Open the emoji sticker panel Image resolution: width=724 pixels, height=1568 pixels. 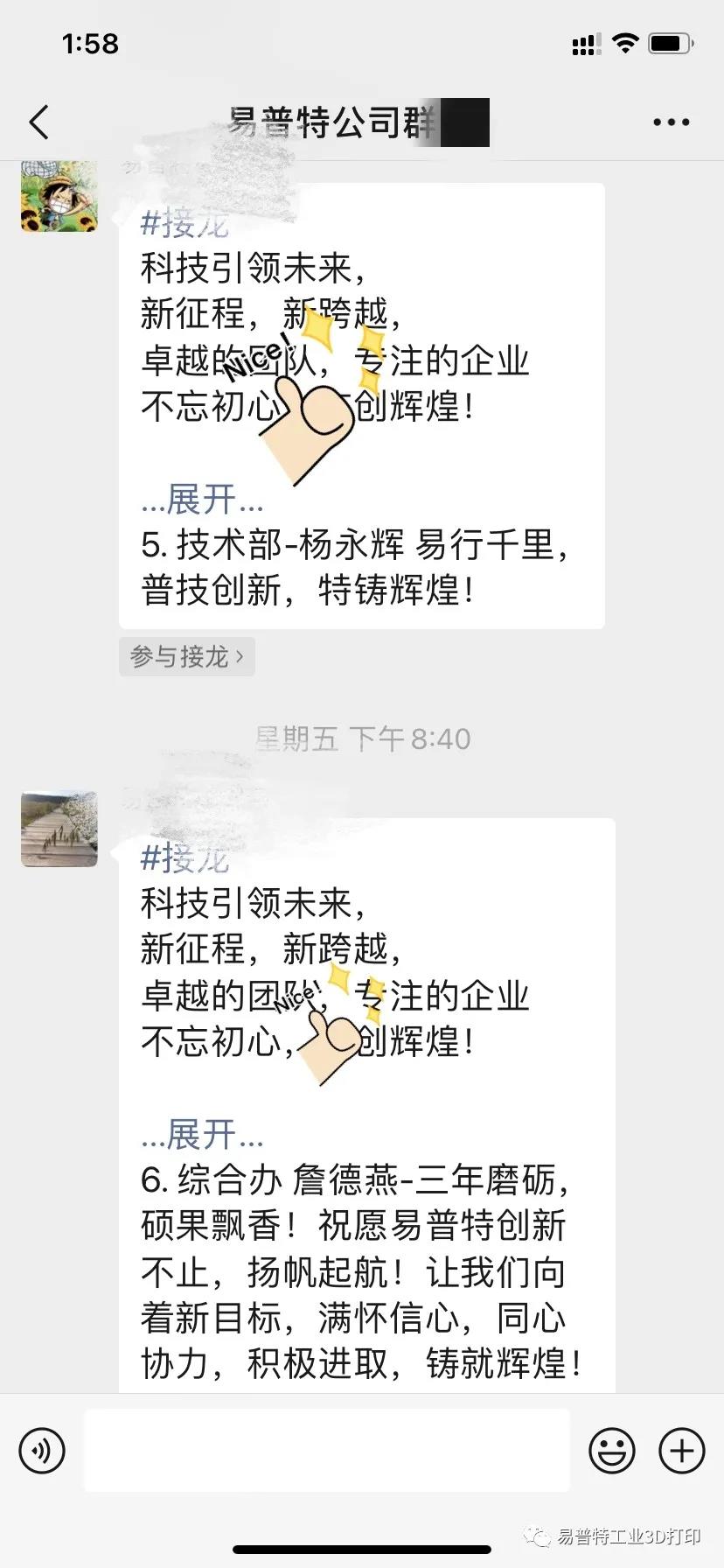coord(611,1450)
